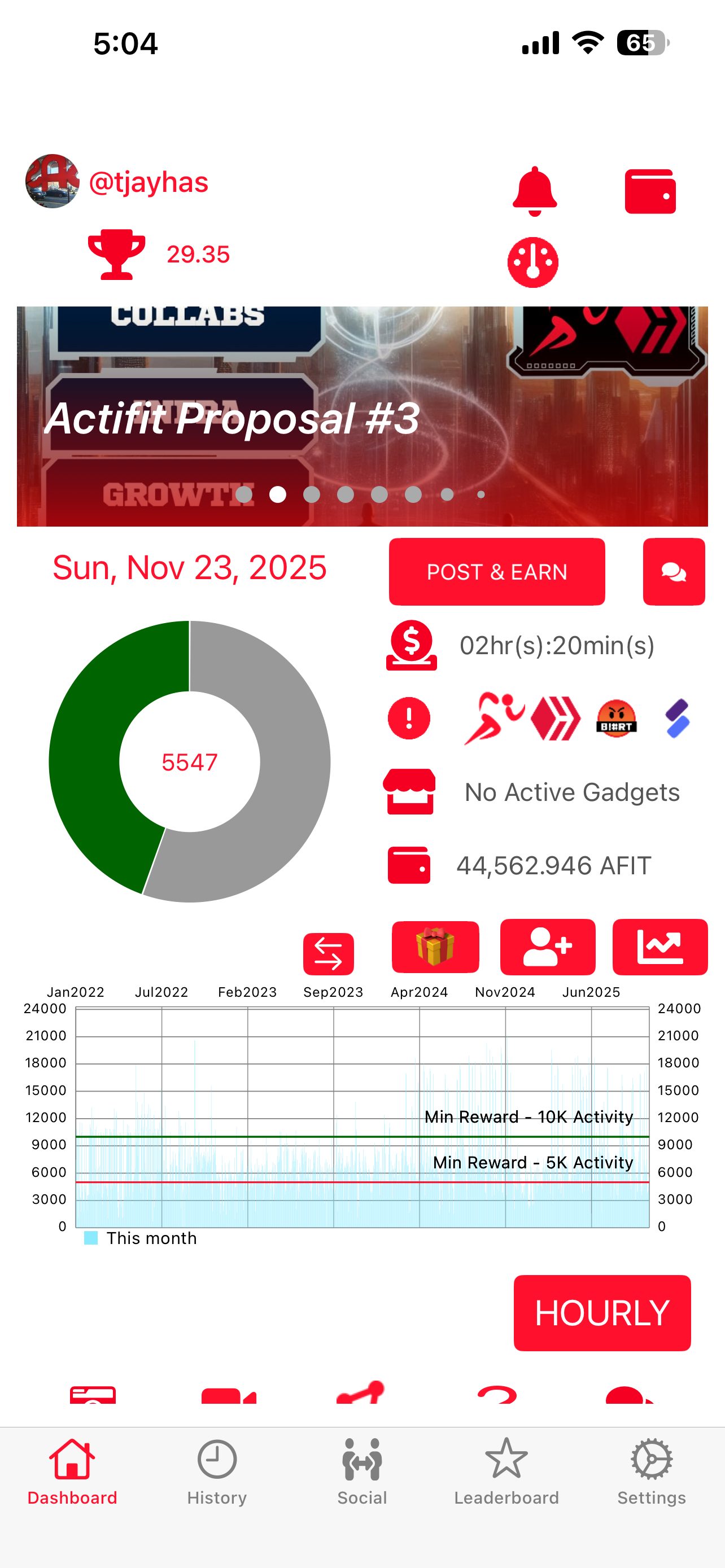Tap the add user referral button

pos(547,947)
